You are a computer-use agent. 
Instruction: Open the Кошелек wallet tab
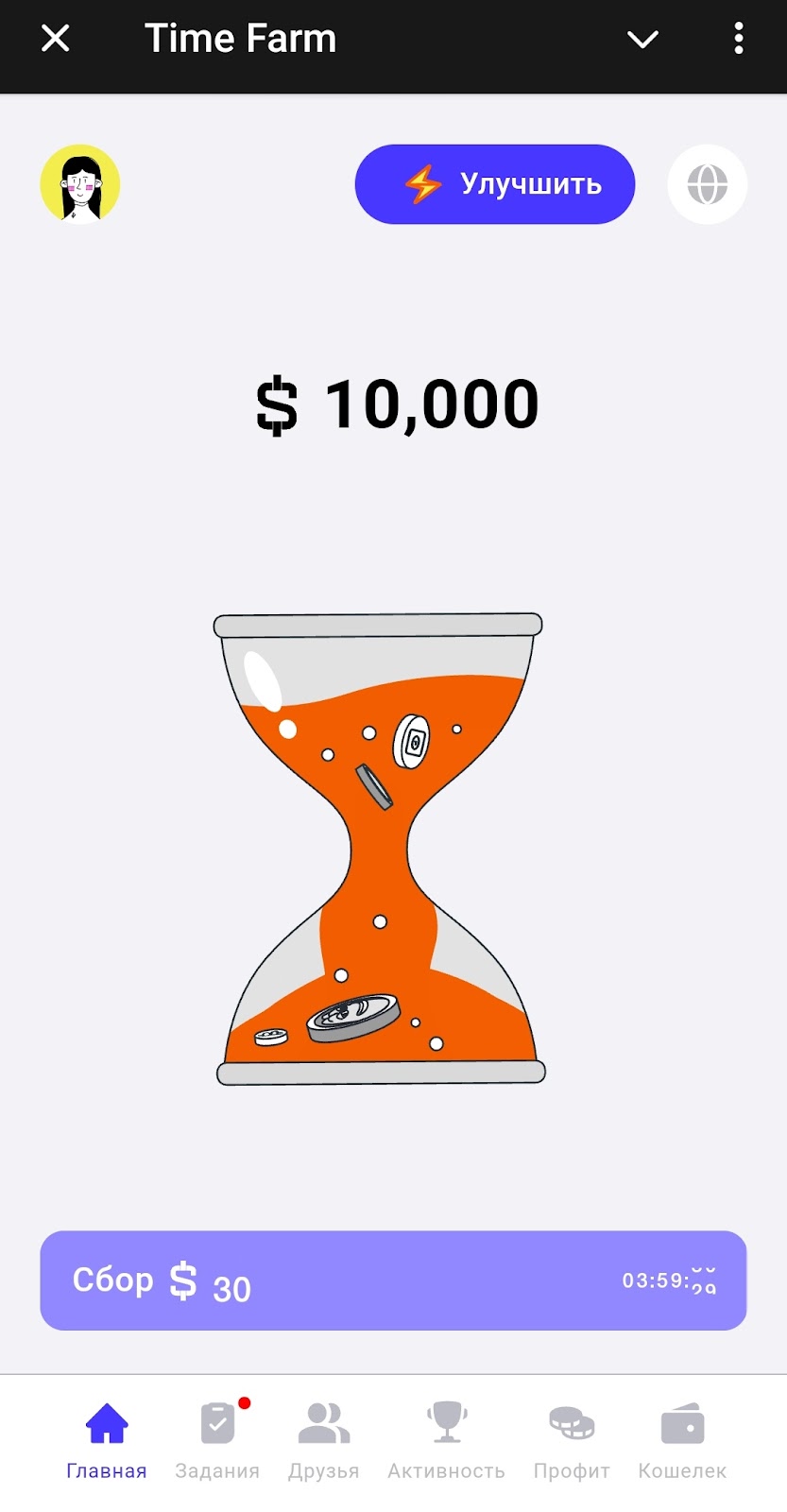tap(682, 1441)
